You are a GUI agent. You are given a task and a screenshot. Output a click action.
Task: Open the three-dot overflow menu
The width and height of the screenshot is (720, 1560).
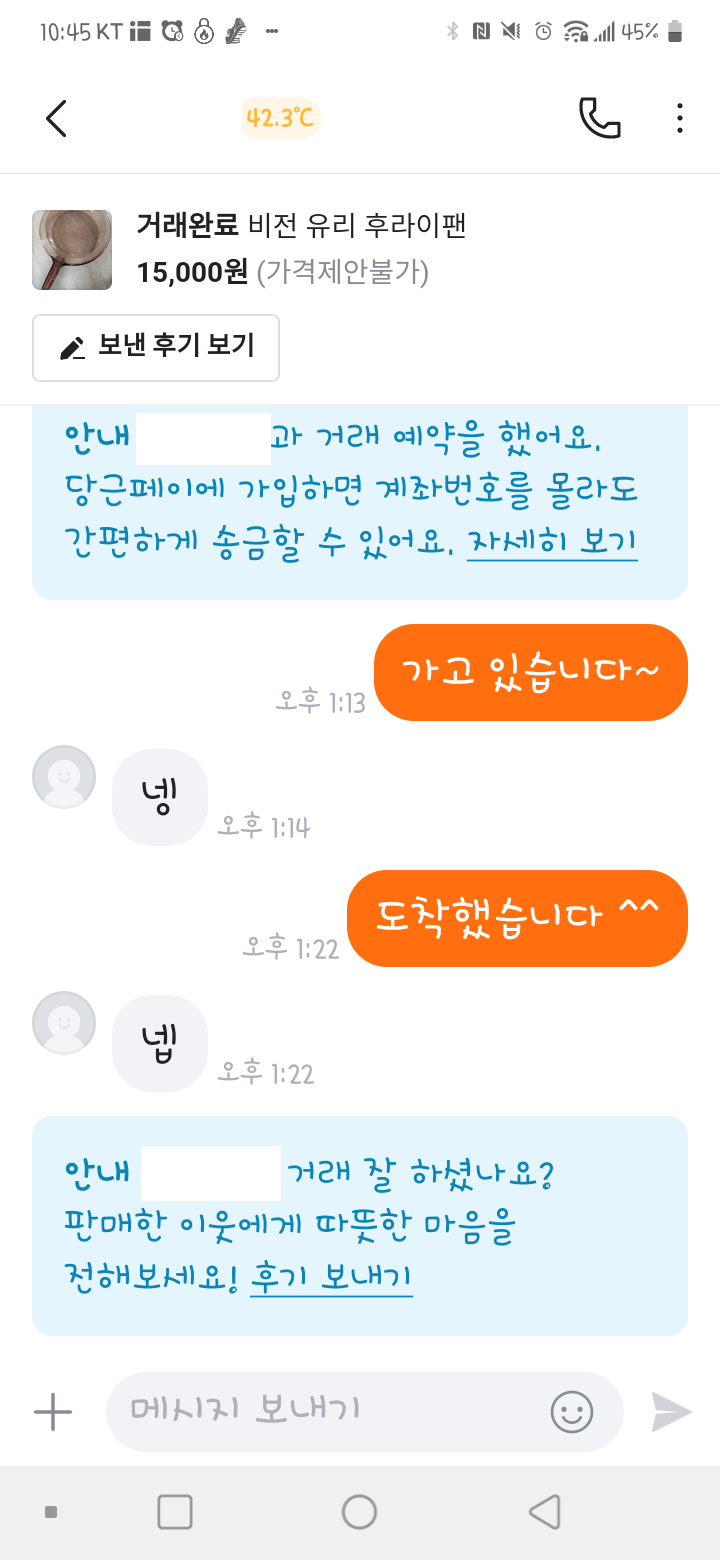coord(679,118)
